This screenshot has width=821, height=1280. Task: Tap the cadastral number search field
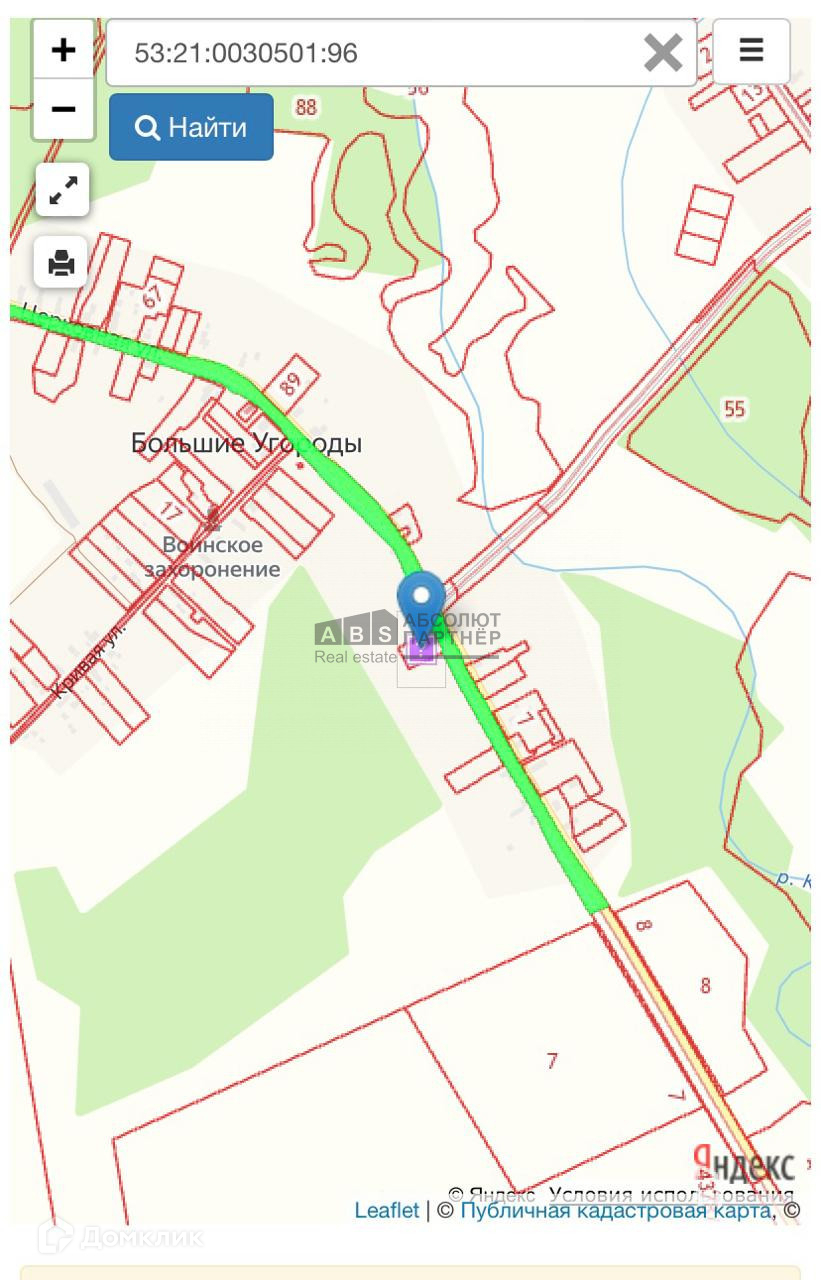pos(380,53)
